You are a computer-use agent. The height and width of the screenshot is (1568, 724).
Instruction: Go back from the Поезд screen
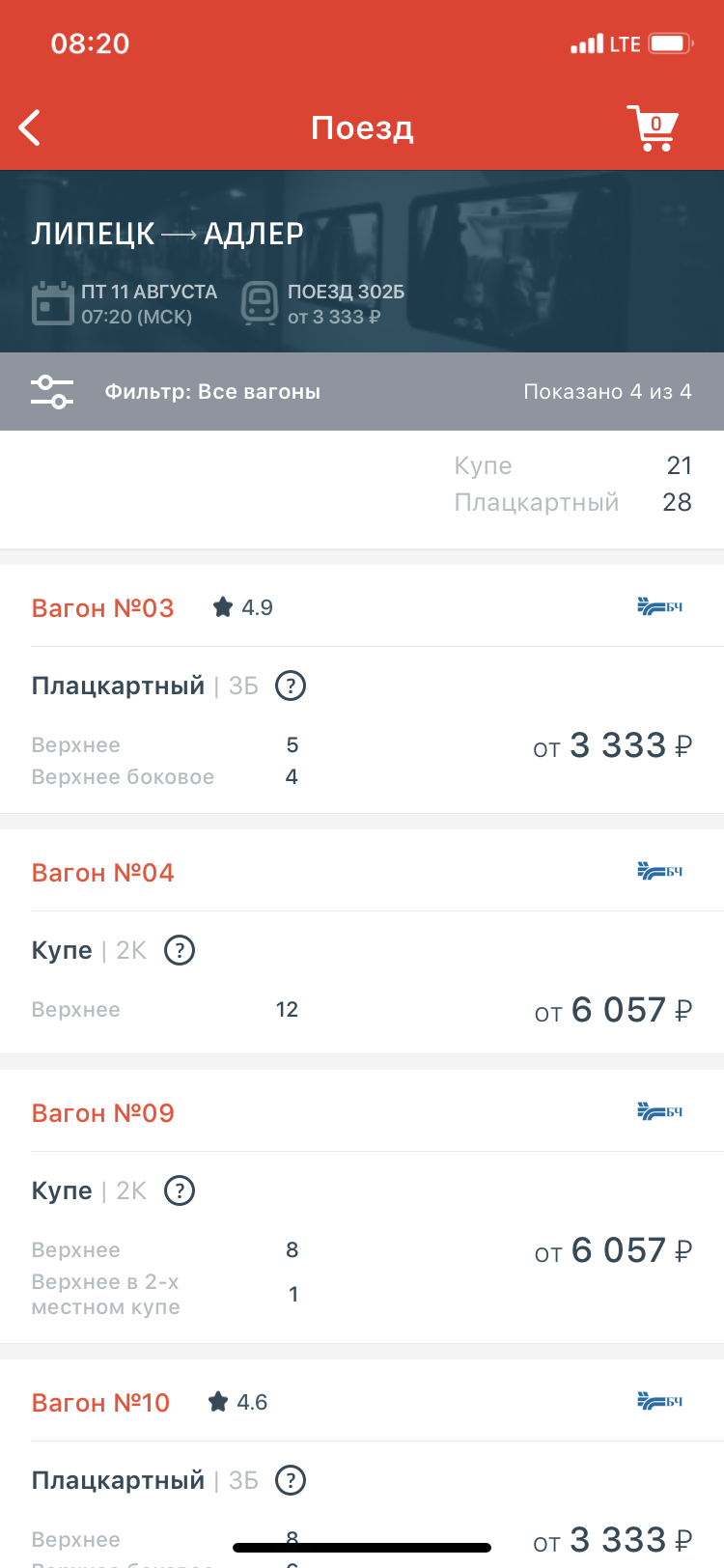pyautogui.click(x=31, y=127)
